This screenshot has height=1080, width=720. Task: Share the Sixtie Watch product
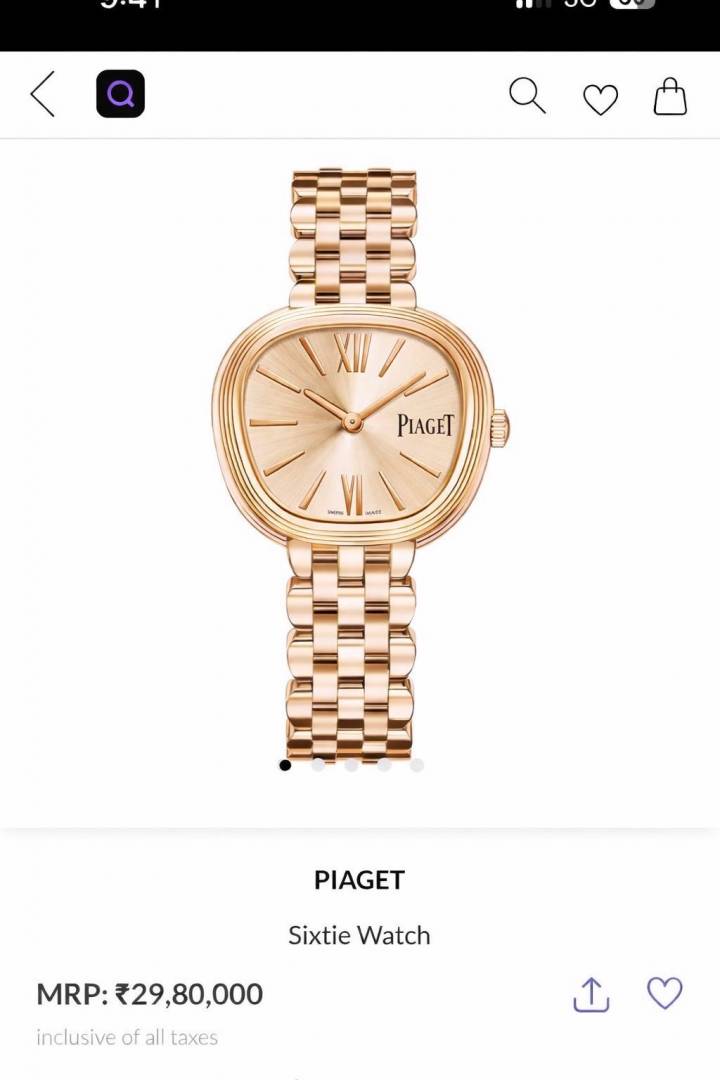click(x=591, y=994)
